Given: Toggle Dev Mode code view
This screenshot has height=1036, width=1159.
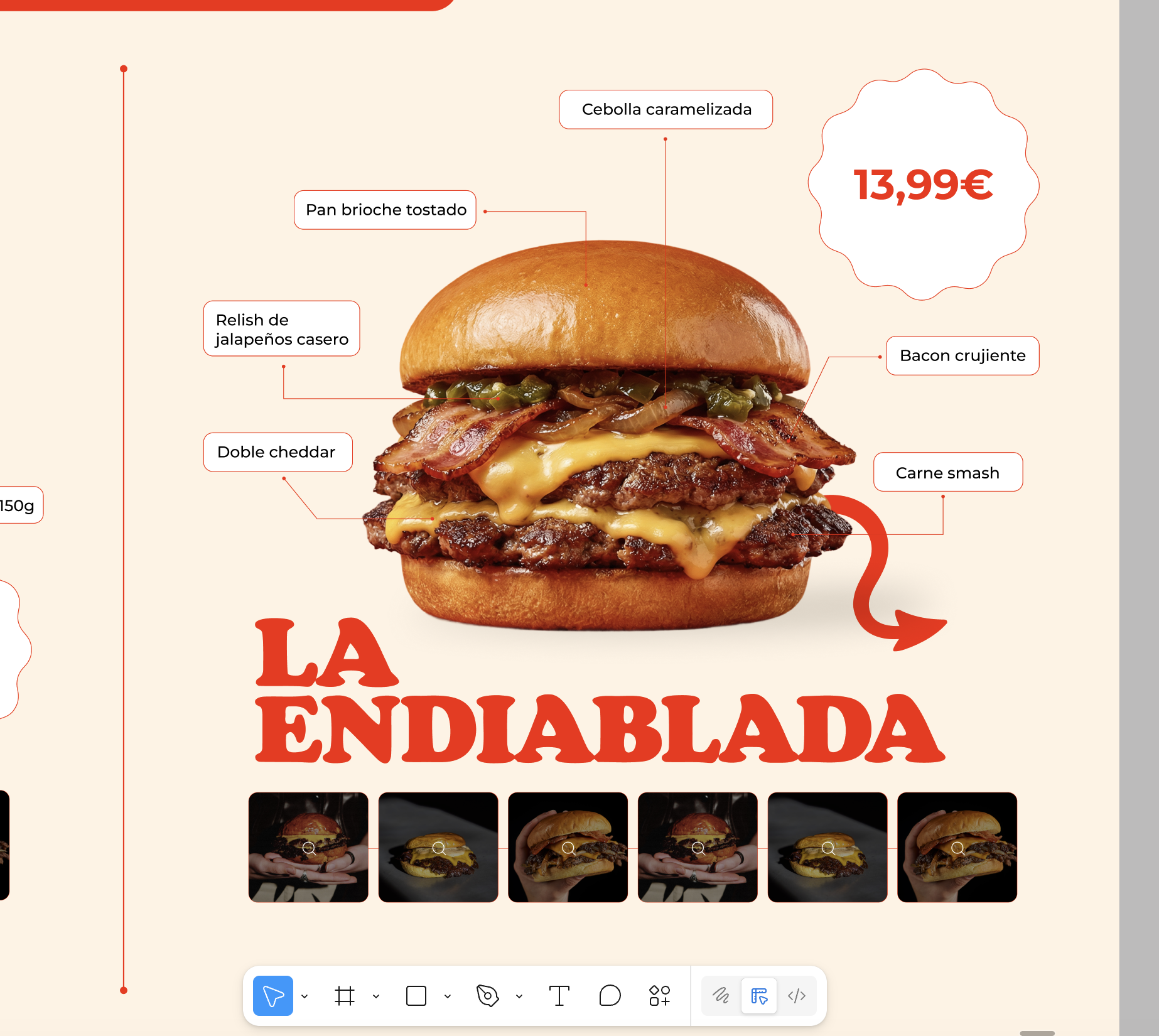Looking at the screenshot, I should pos(797,996).
